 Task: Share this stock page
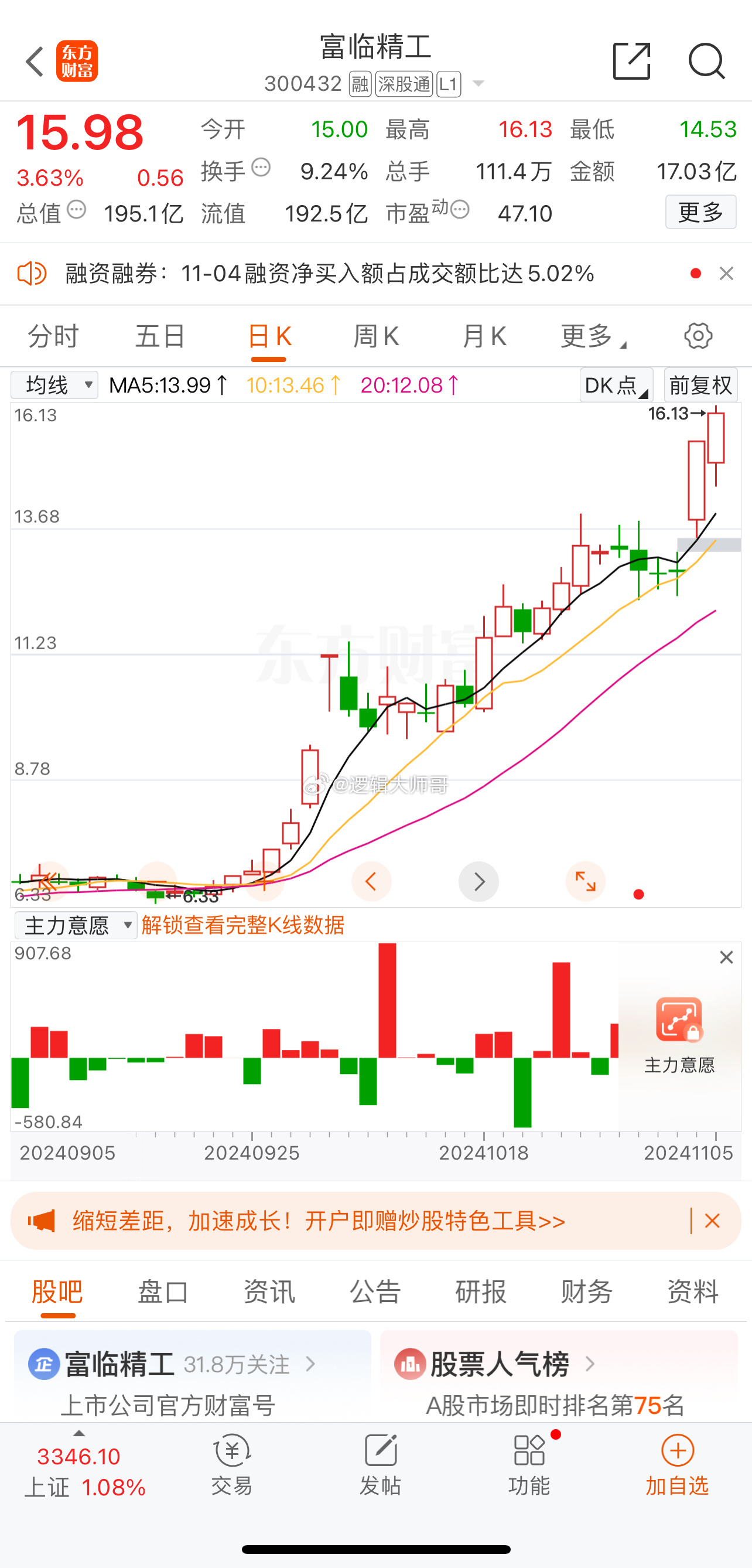631,61
